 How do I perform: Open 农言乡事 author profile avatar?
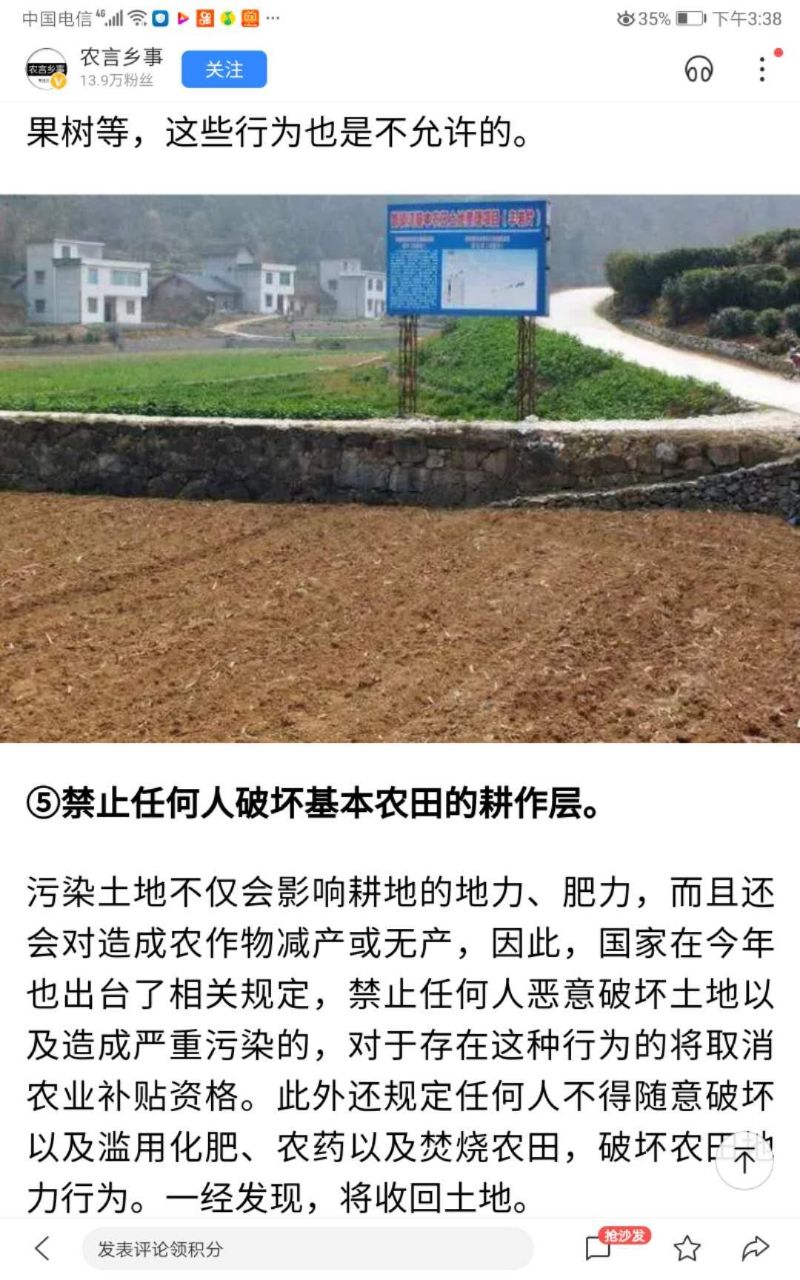(46, 69)
